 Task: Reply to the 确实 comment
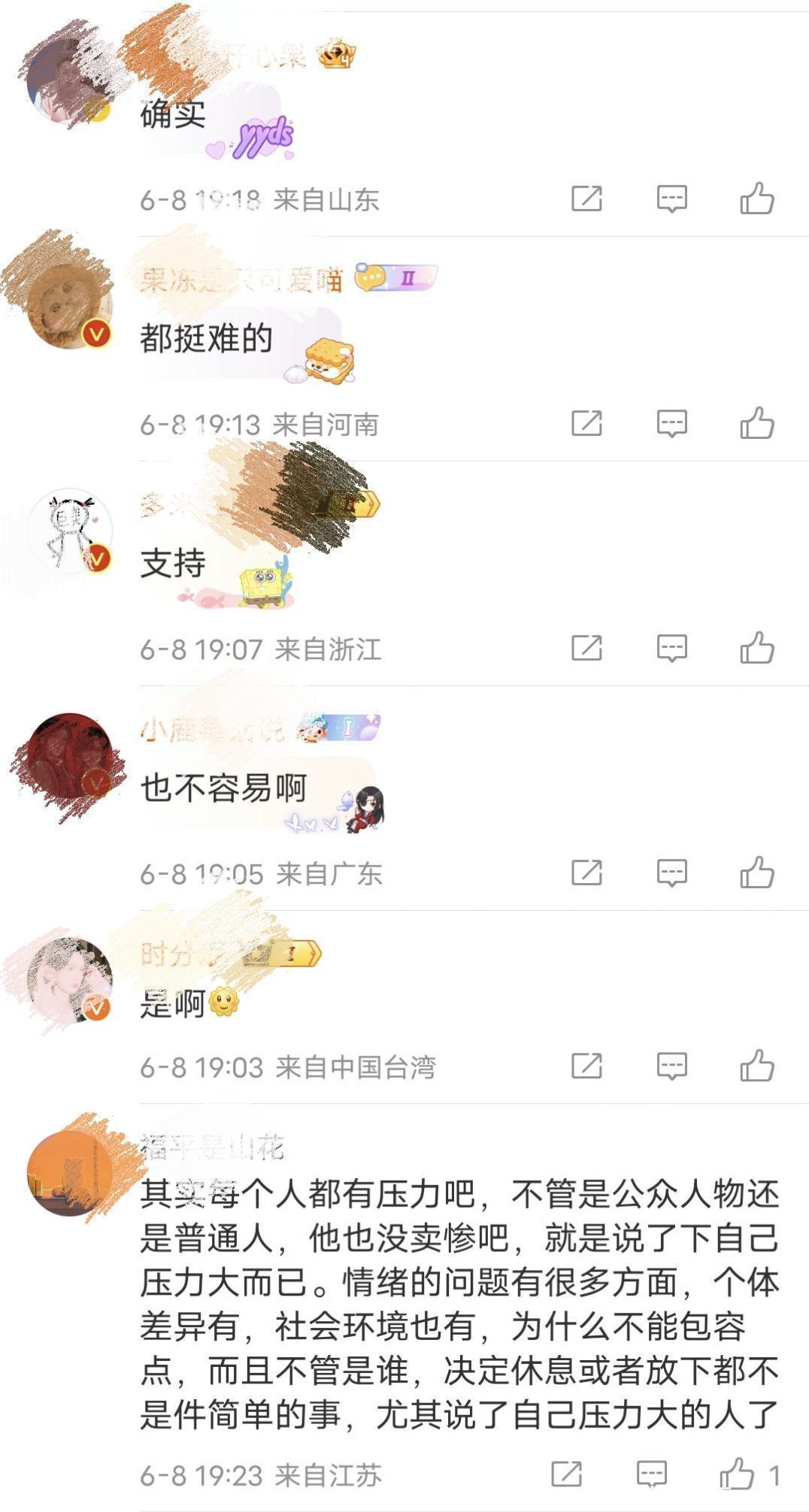tap(671, 199)
